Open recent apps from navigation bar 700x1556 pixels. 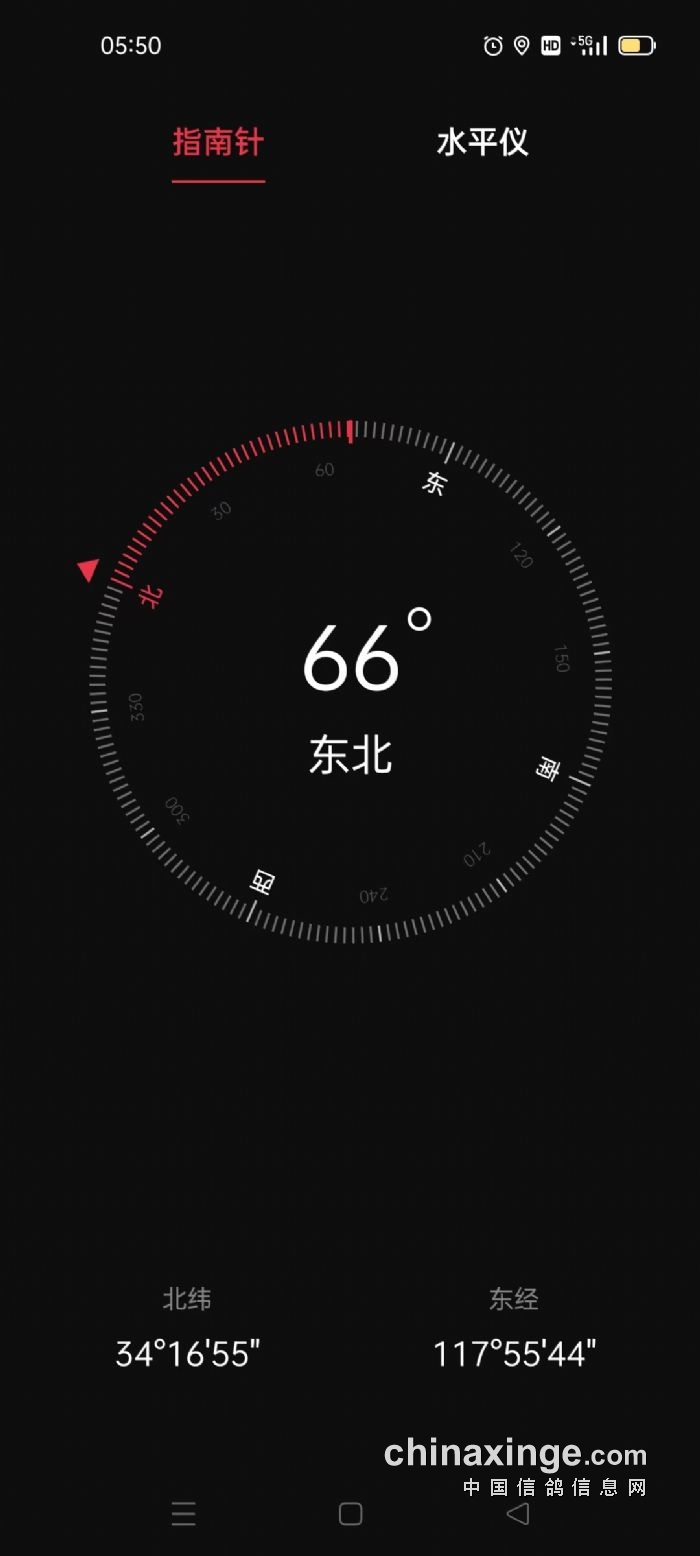pos(183,1513)
